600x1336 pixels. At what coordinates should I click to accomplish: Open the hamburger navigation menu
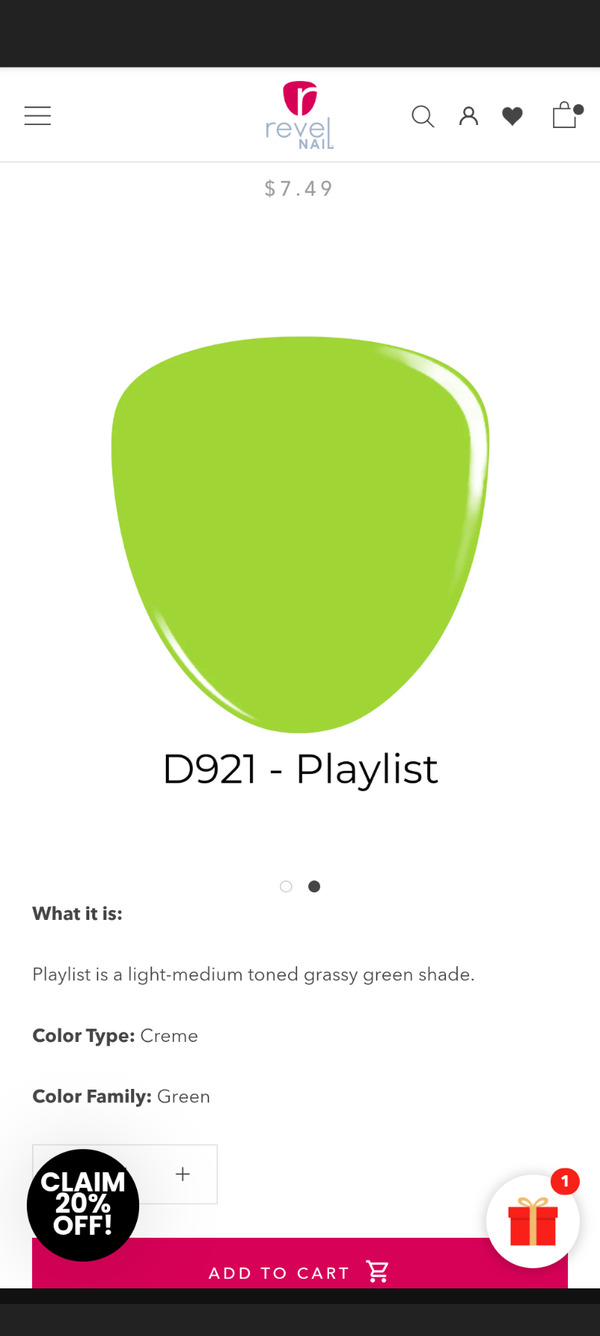(x=38, y=116)
